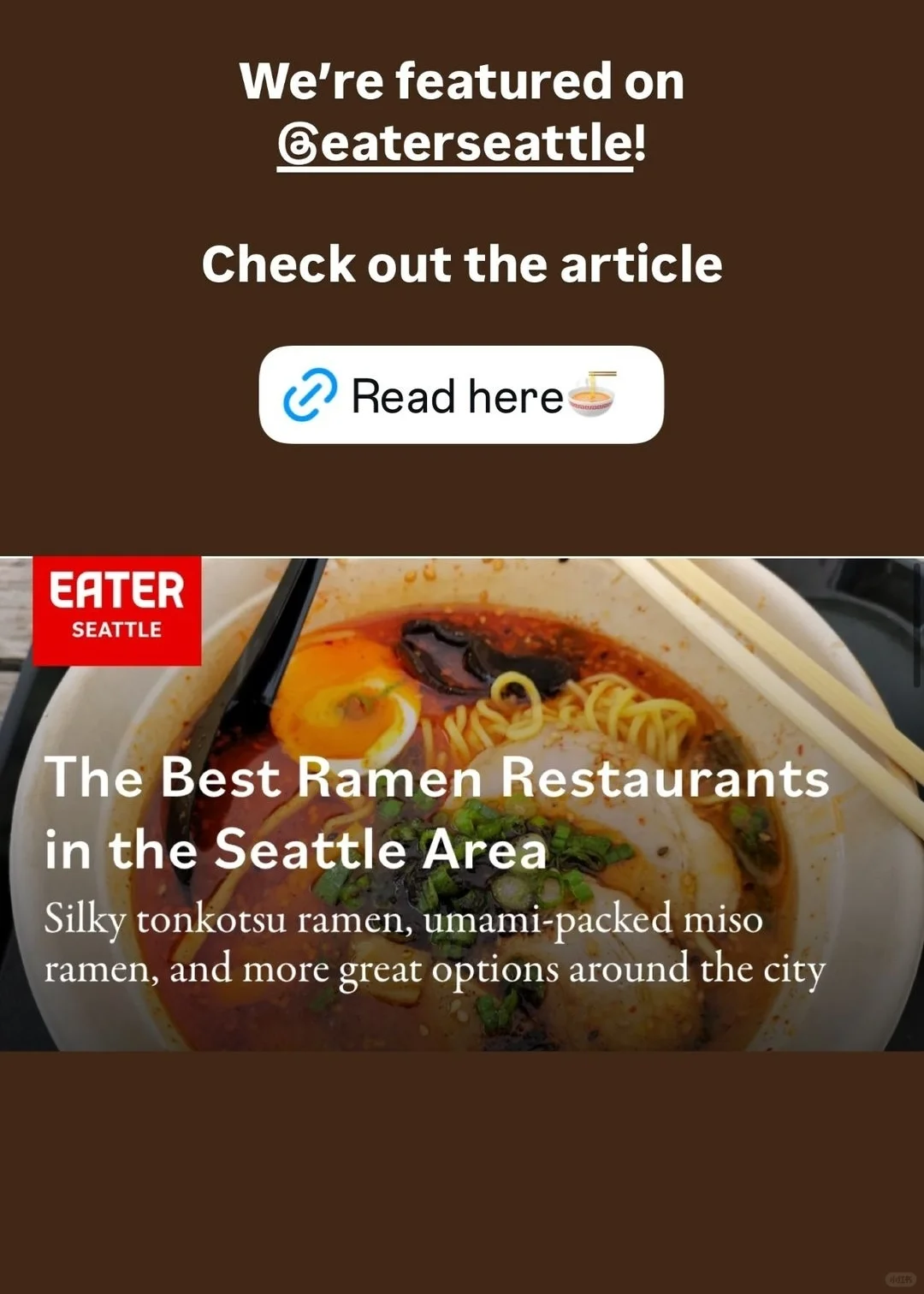Click the Check out the article text
Screen dimensions: 924x1294
click(x=462, y=265)
